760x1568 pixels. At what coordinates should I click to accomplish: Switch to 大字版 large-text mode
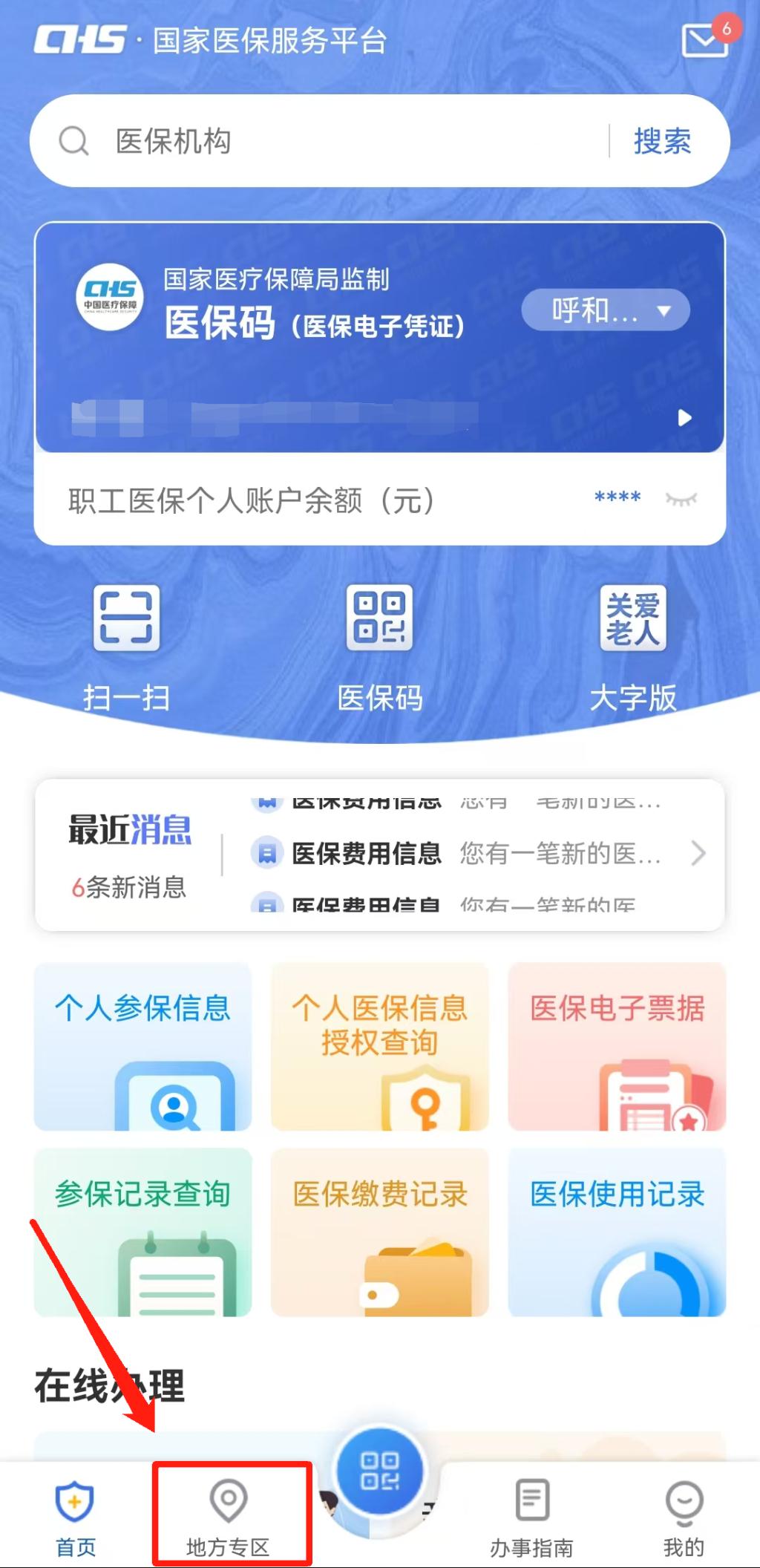click(x=633, y=646)
